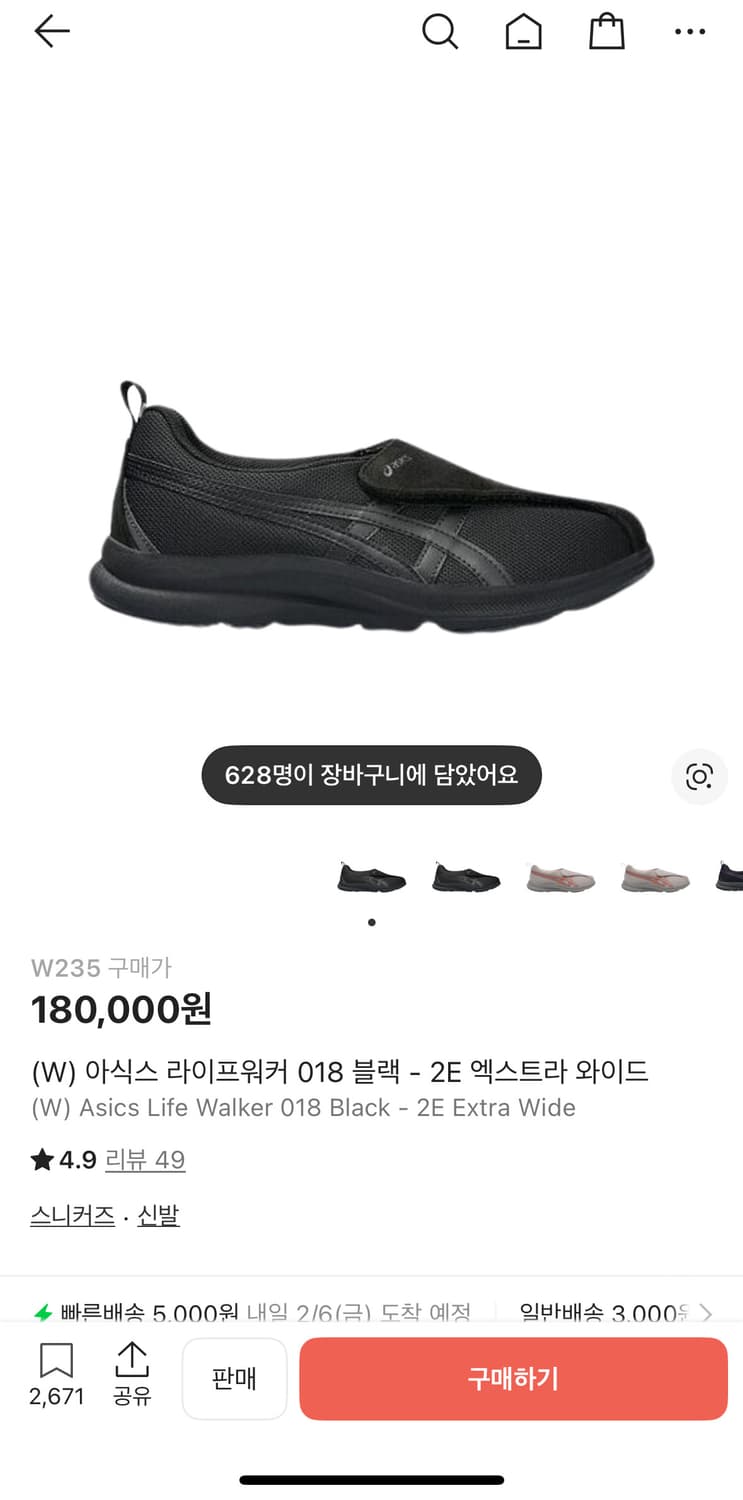
Task: Open the more options menu
Action: pos(691,31)
